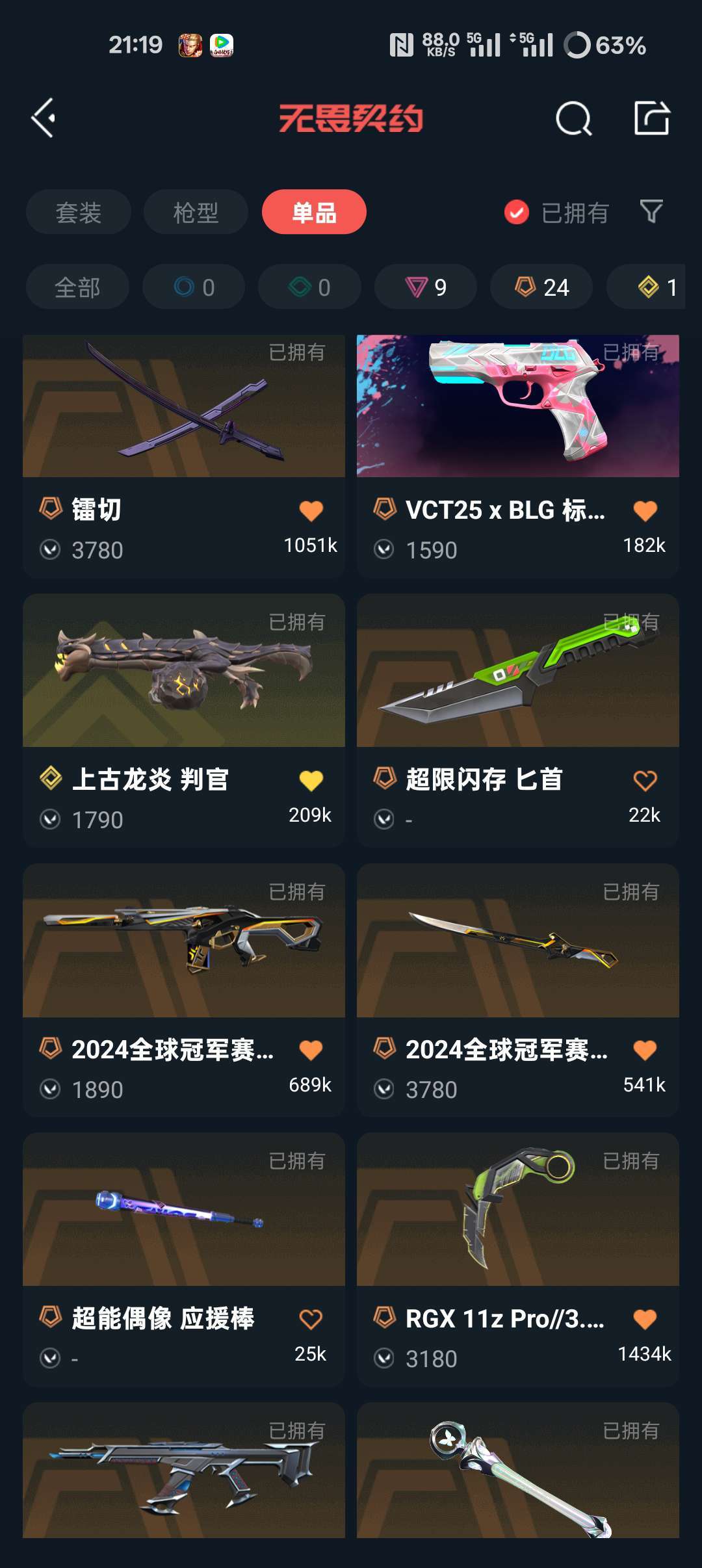
Task: Uncheck the 已拥有 filter checkbox
Action: point(517,213)
